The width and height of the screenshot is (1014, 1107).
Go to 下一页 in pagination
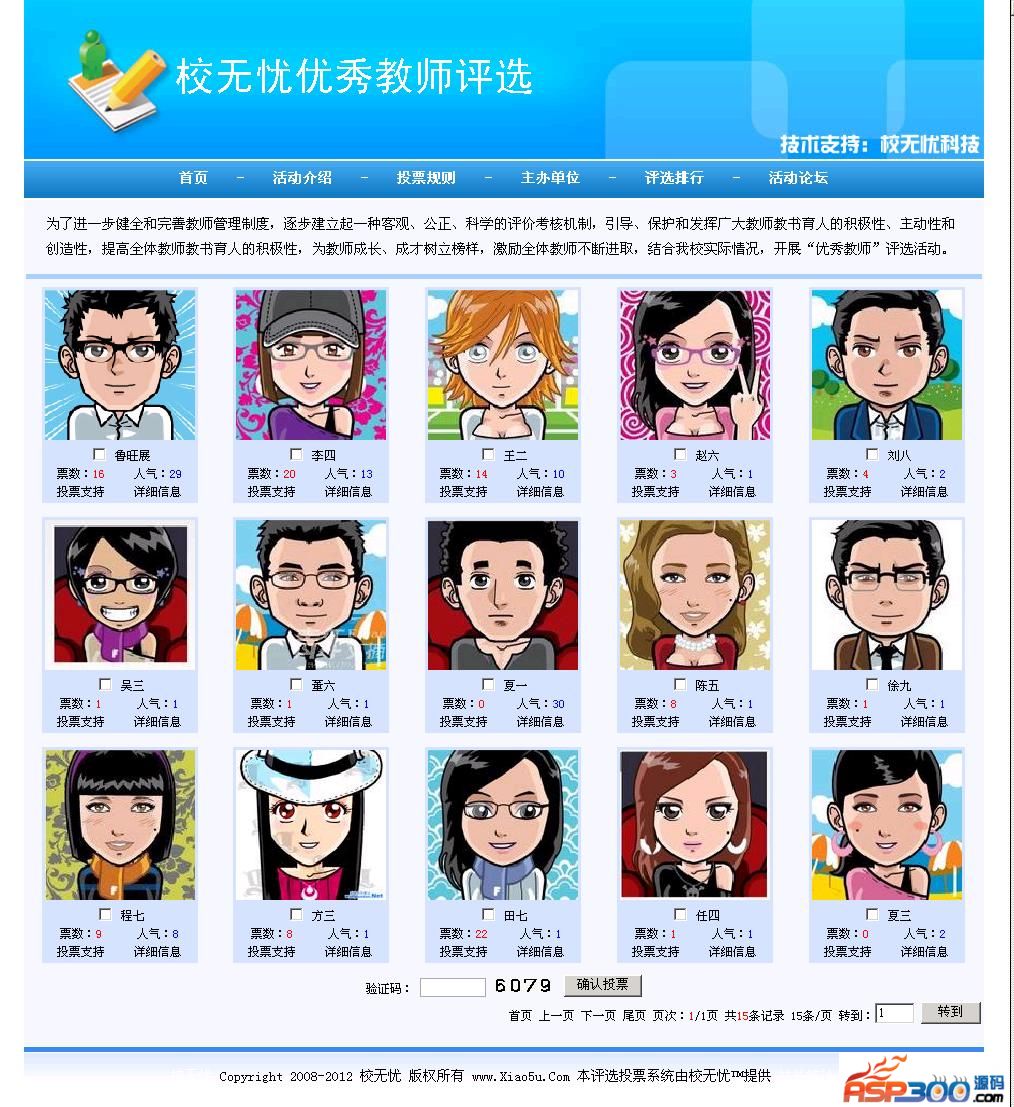pyautogui.click(x=598, y=1015)
